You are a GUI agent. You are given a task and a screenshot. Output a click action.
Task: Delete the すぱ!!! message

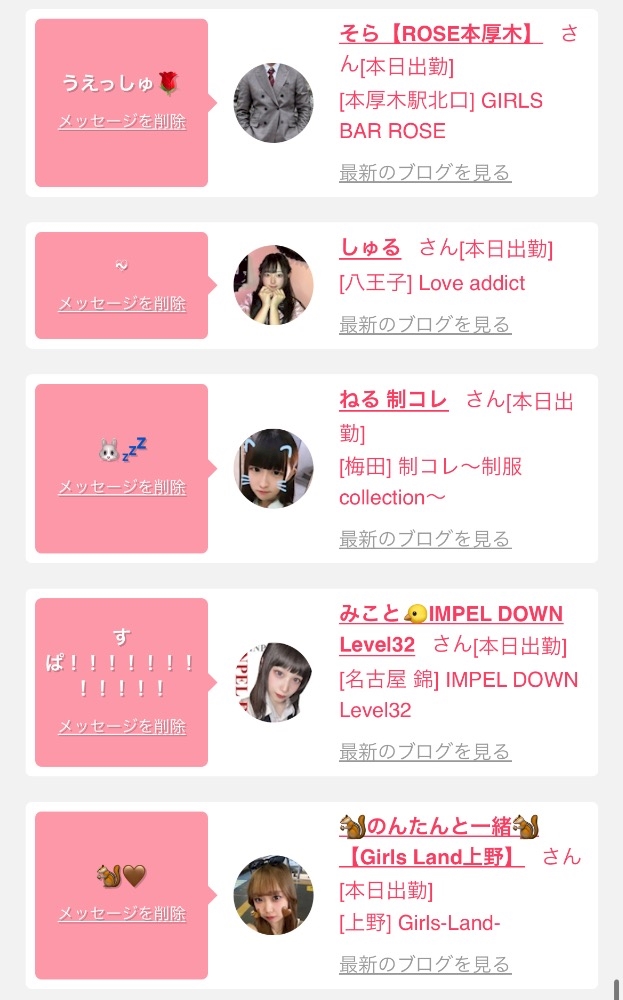coord(122,727)
